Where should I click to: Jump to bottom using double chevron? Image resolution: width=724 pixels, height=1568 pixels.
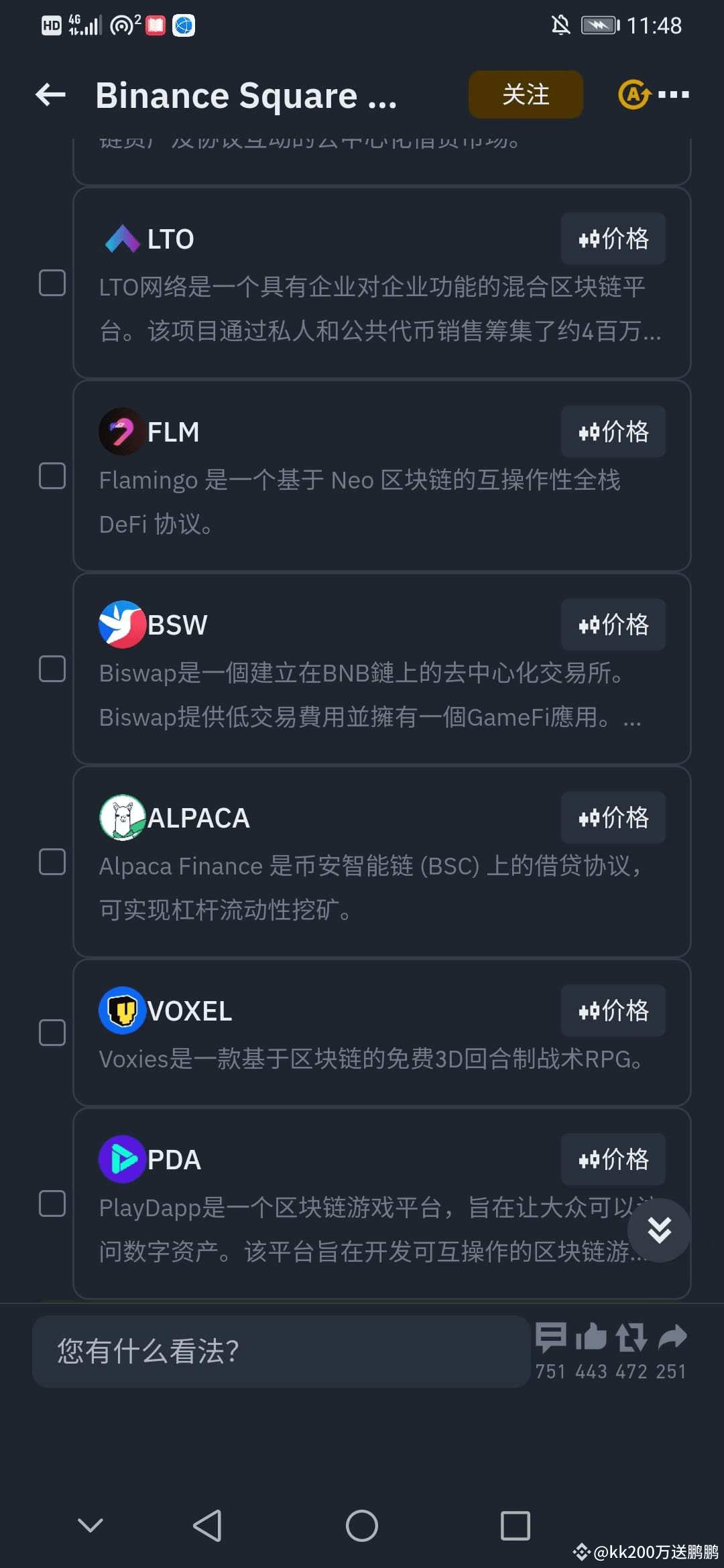[660, 1230]
